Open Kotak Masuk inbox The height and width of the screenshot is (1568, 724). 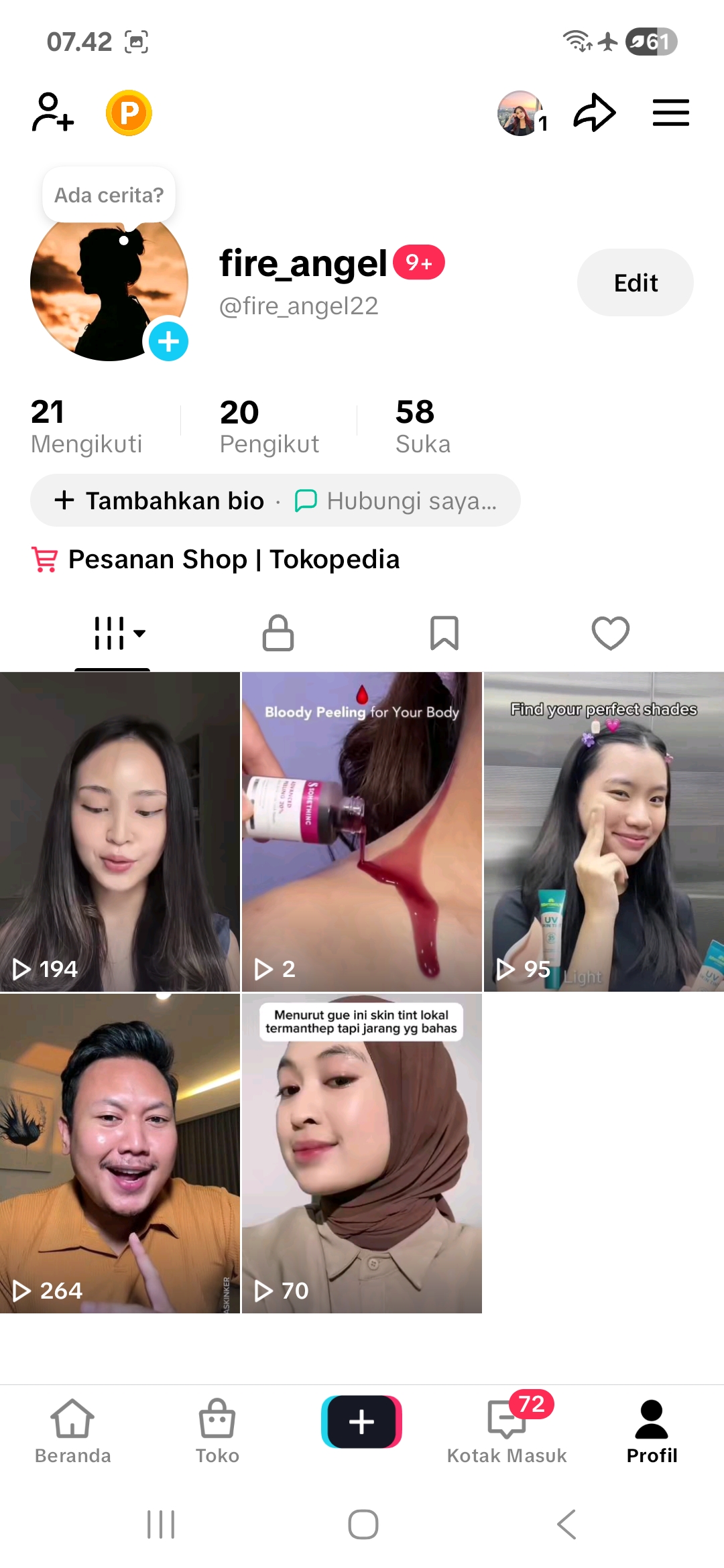point(507,1431)
